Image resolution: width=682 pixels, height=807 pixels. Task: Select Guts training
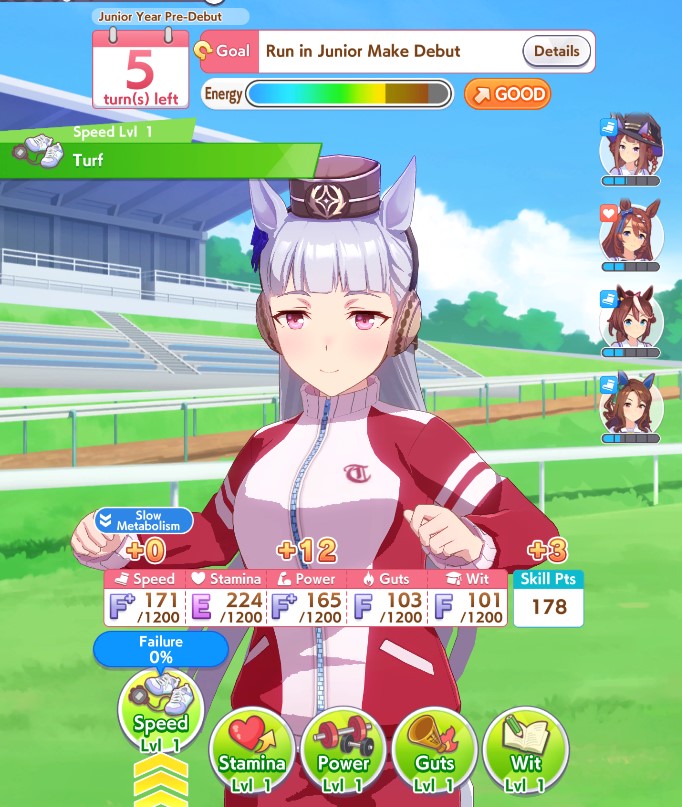pyautogui.click(x=434, y=752)
